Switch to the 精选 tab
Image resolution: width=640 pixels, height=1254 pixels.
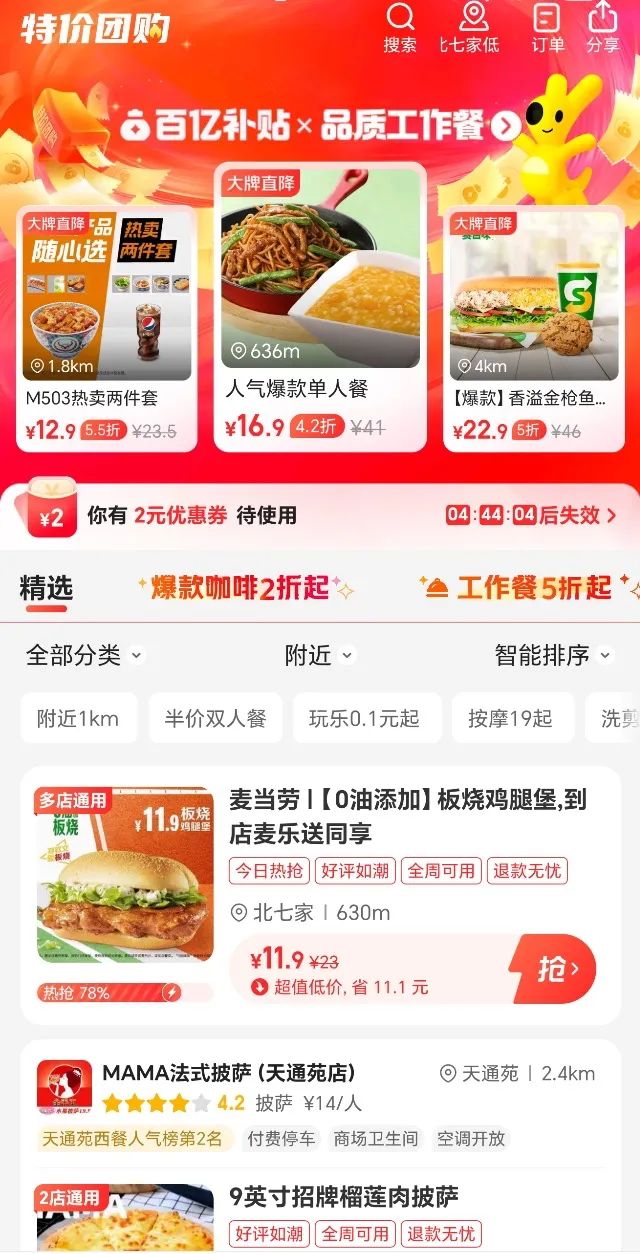[x=46, y=589]
